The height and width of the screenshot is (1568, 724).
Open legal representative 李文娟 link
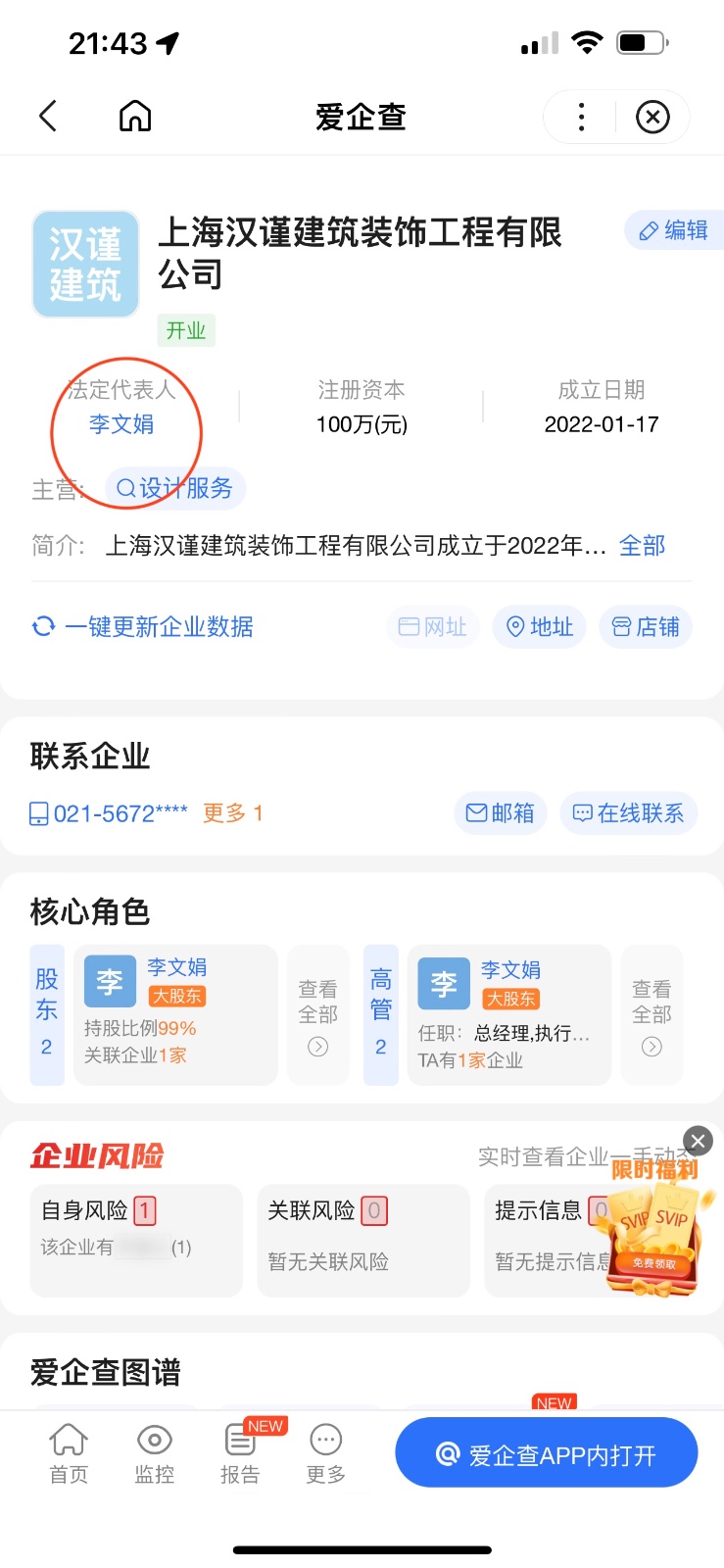(121, 424)
